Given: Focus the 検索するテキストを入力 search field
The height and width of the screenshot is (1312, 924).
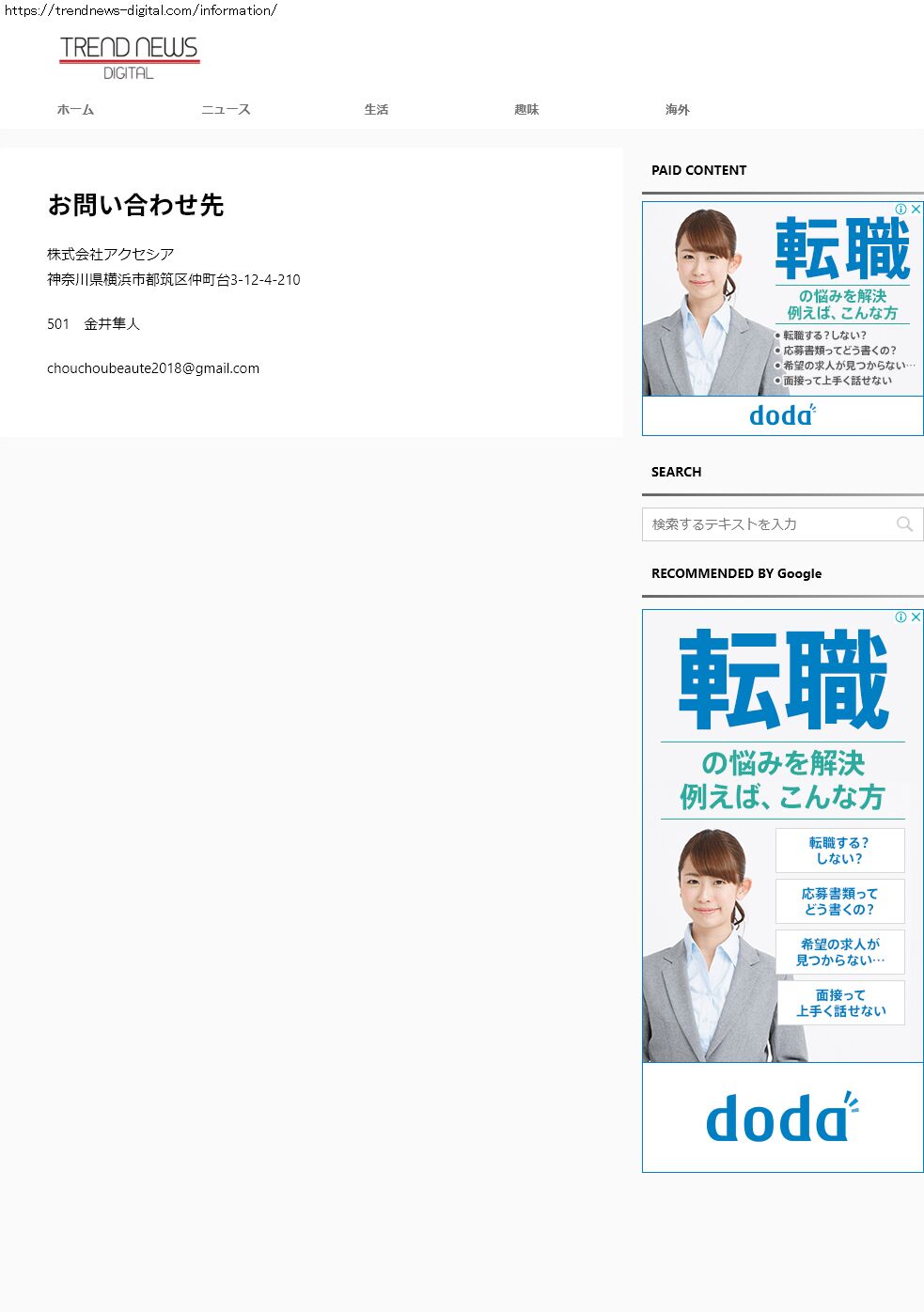Looking at the screenshot, I should pyautogui.click(x=766, y=524).
